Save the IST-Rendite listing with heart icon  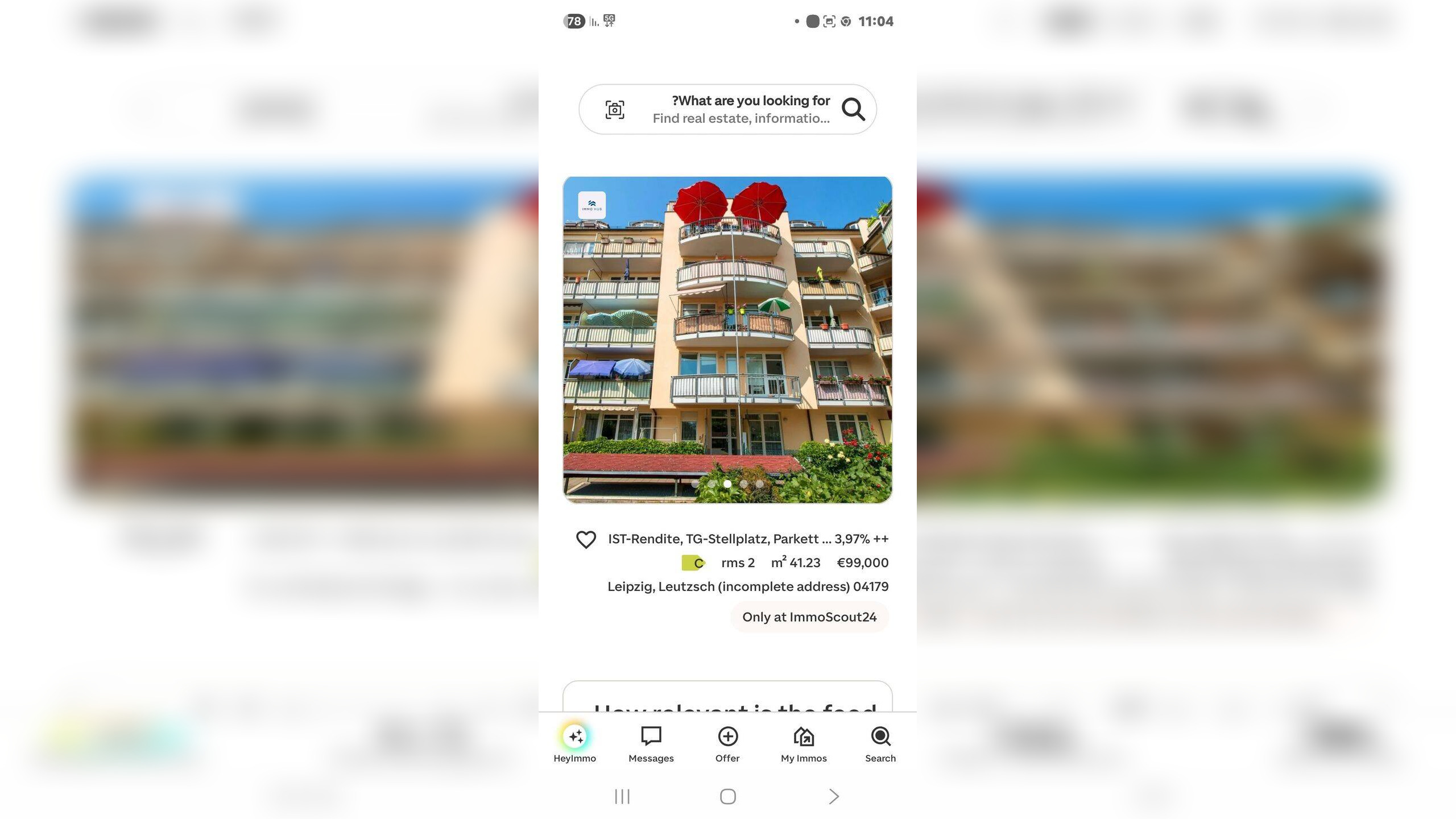586,539
